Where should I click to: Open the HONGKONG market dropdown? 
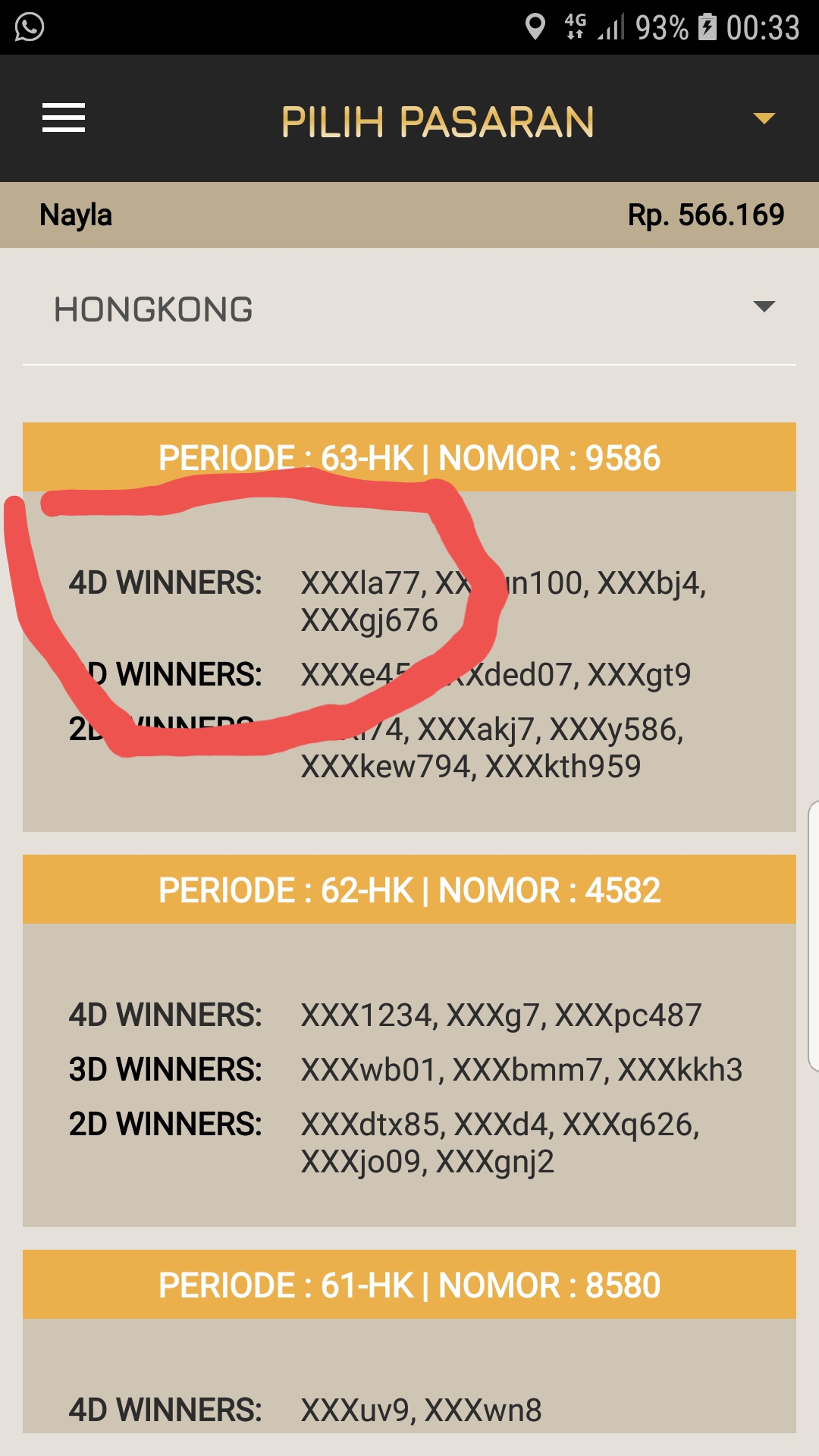tap(409, 309)
